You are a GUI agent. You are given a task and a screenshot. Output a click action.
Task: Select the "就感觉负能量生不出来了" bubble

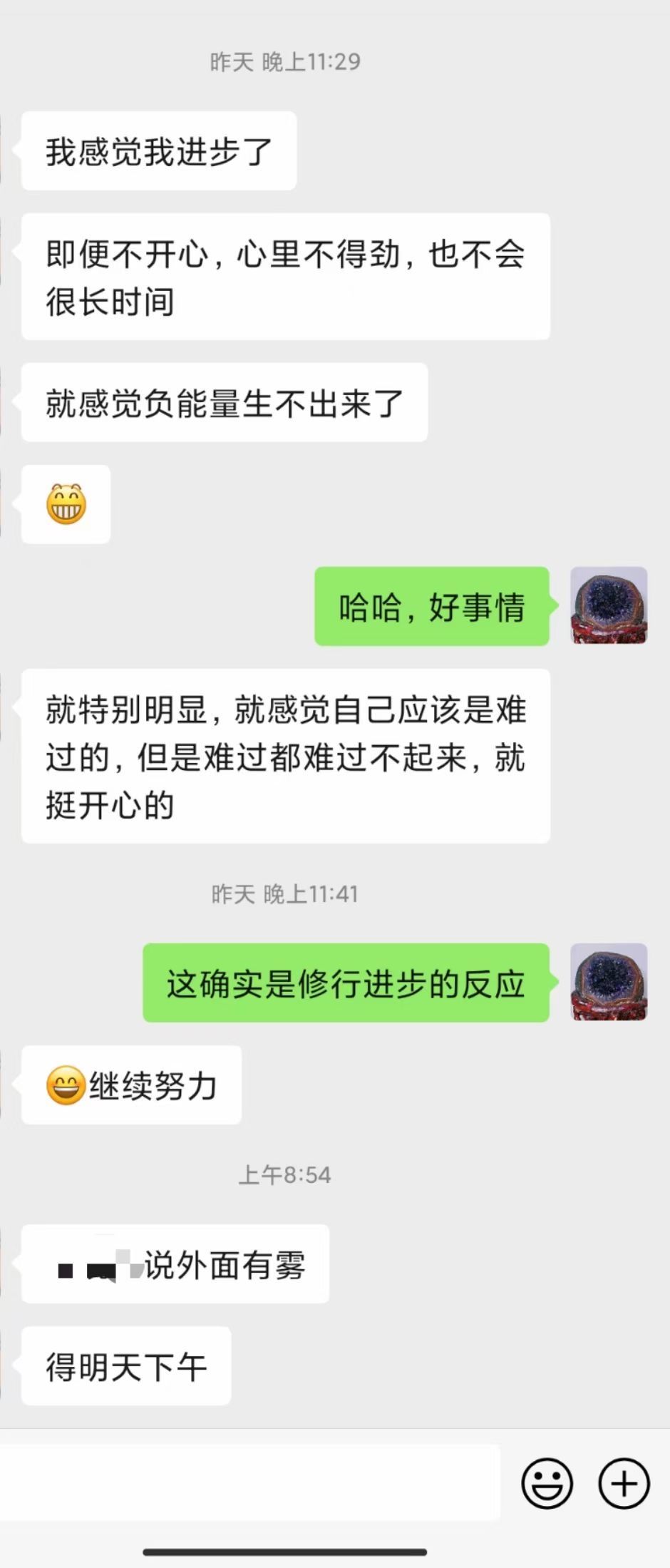click(x=223, y=401)
